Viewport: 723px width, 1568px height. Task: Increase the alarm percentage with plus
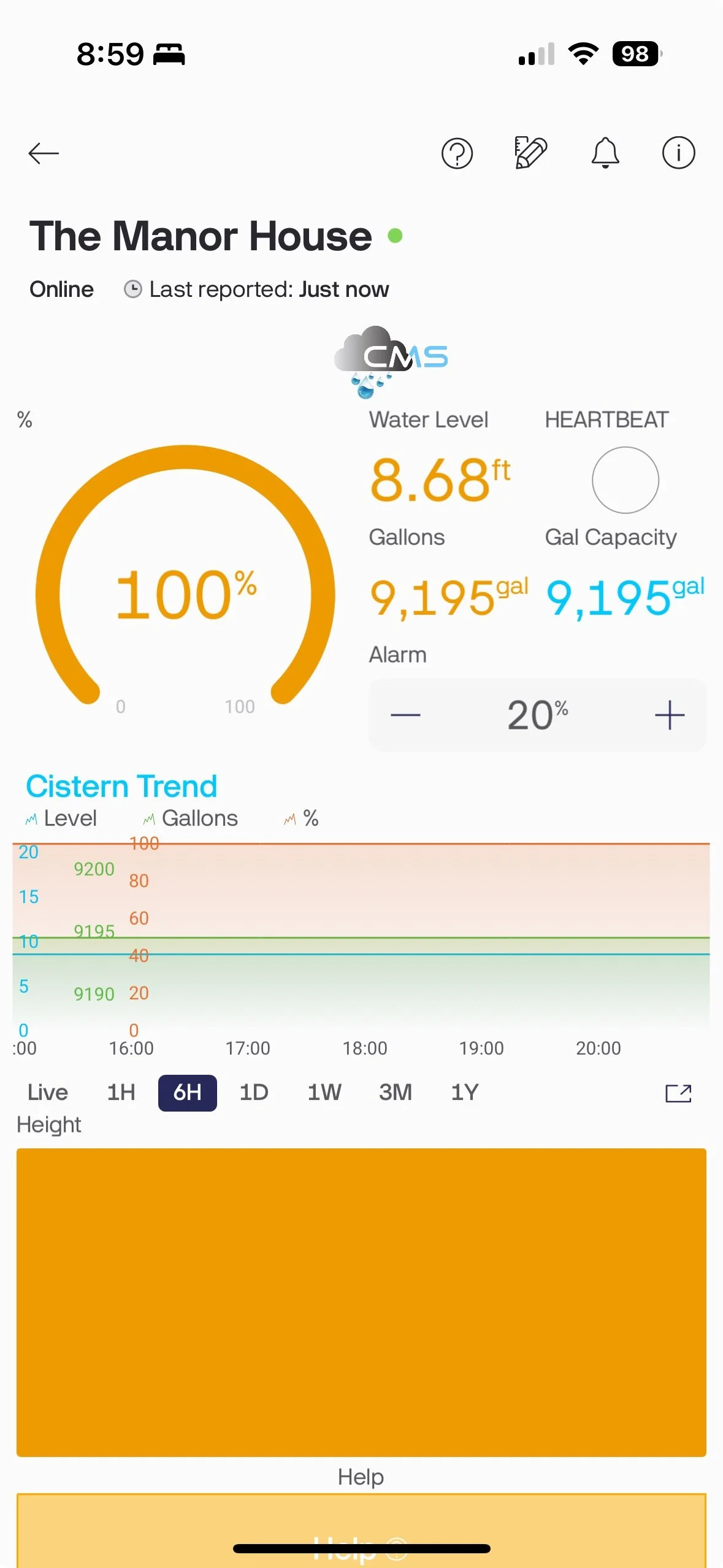coord(669,715)
